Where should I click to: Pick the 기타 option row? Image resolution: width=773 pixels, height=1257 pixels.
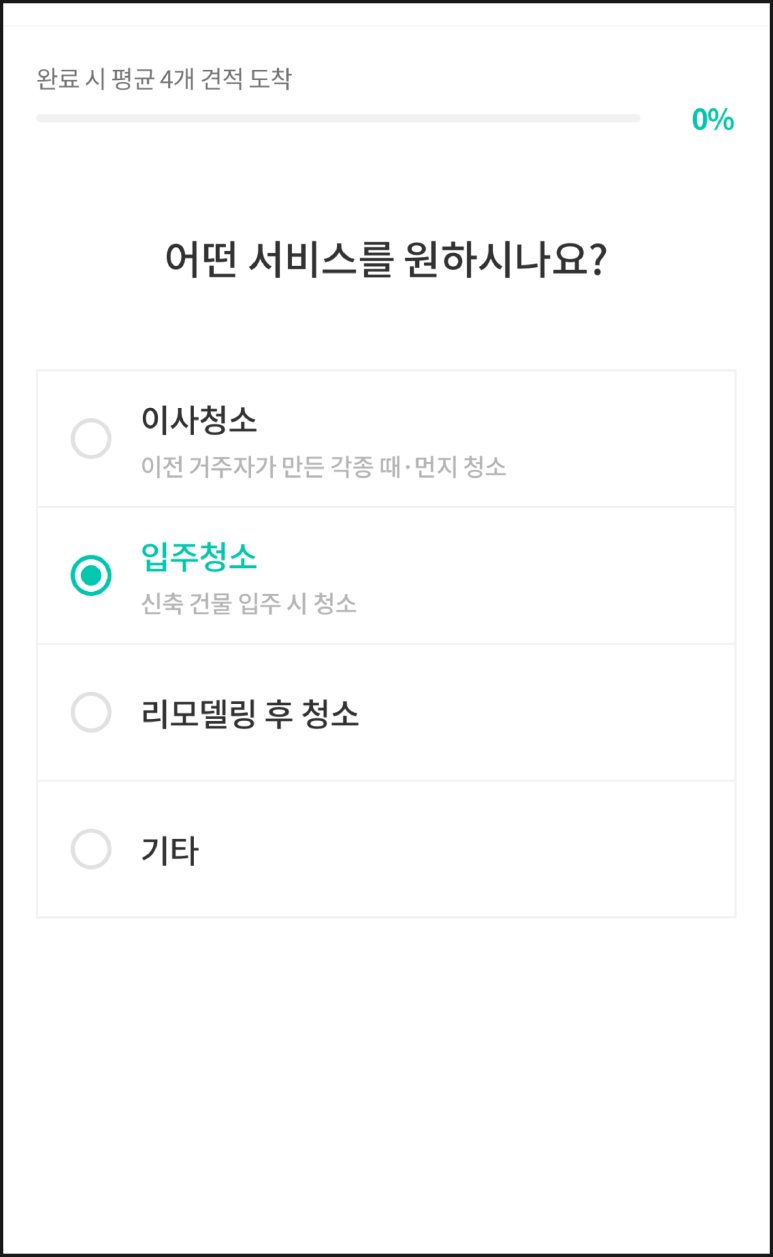386,849
